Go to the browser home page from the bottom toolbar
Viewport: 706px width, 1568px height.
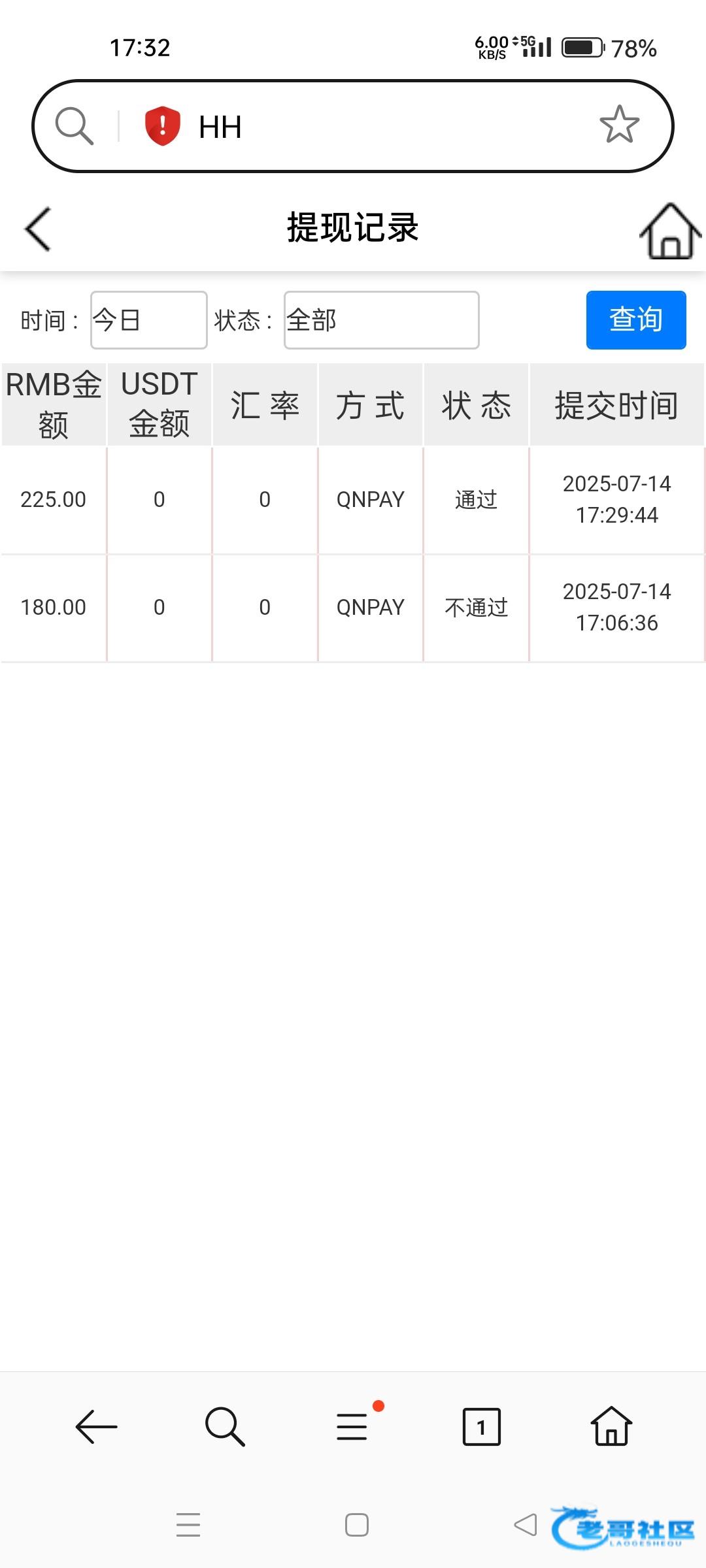[x=611, y=1427]
